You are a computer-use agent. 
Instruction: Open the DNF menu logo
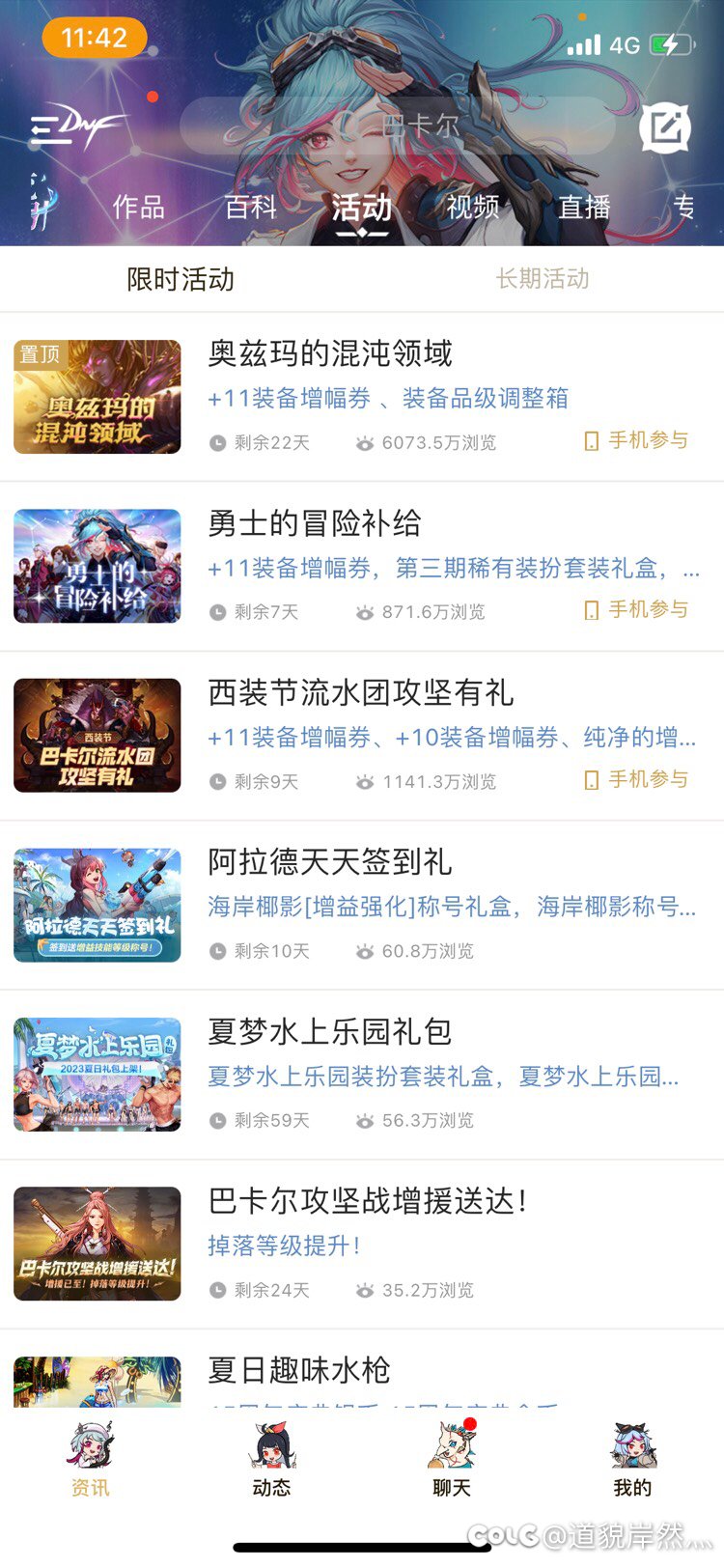click(77, 126)
